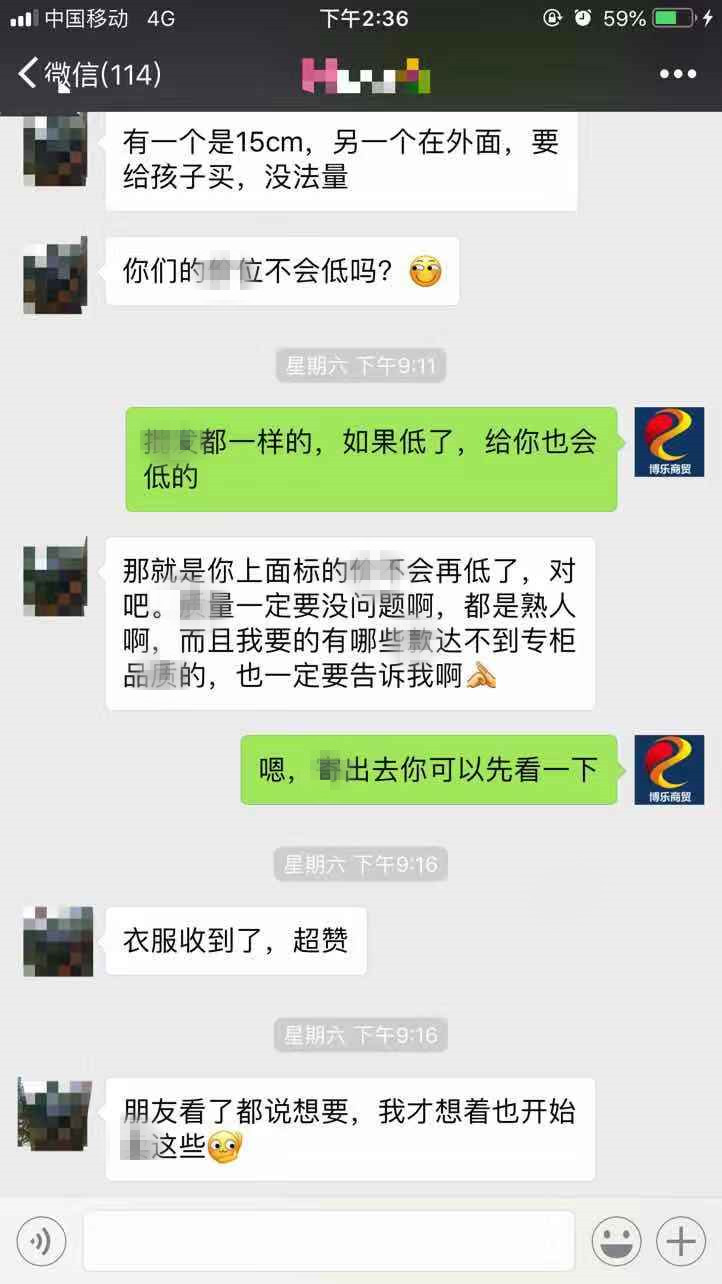Tap the contact avatar beside 衣服收到了 message

pyautogui.click(x=56, y=941)
